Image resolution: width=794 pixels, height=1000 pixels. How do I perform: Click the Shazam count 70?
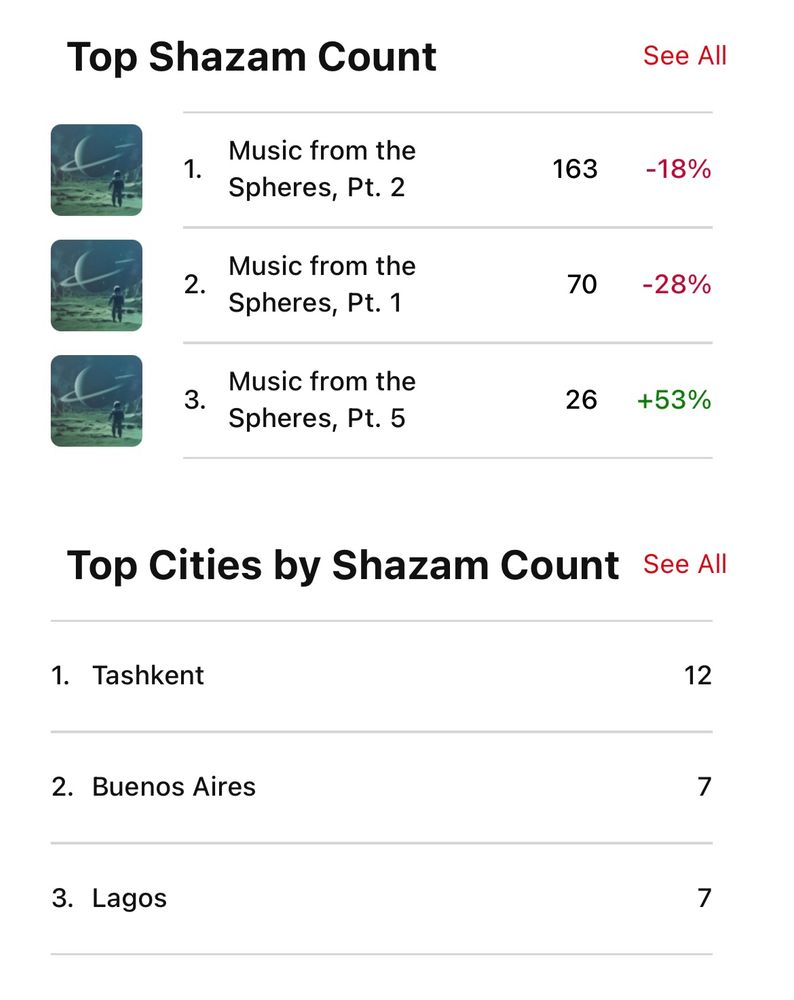coord(583,284)
